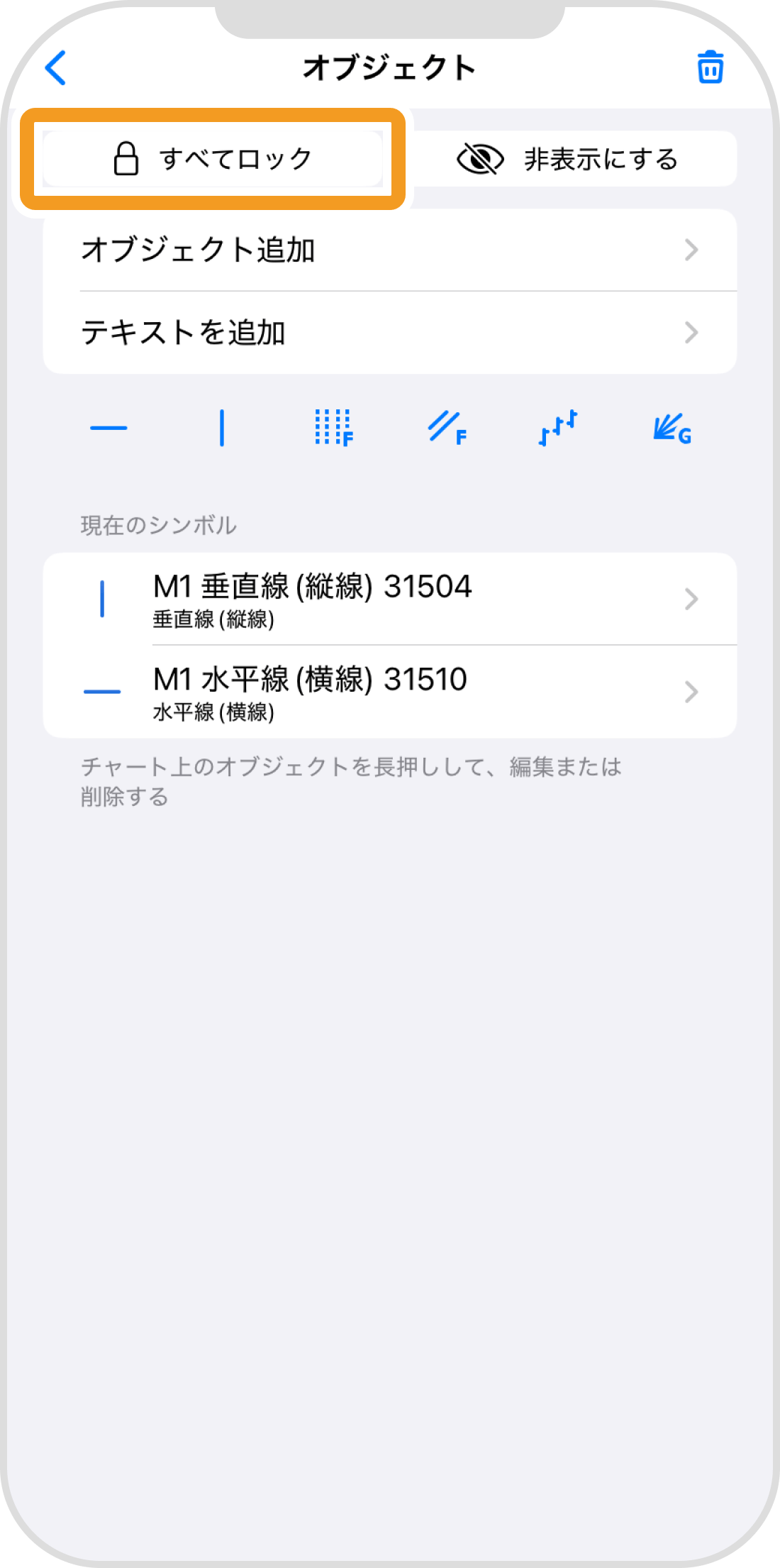The image size is (780, 1568).
Task: Tap the trash icon to delete objects
Action: (x=710, y=68)
